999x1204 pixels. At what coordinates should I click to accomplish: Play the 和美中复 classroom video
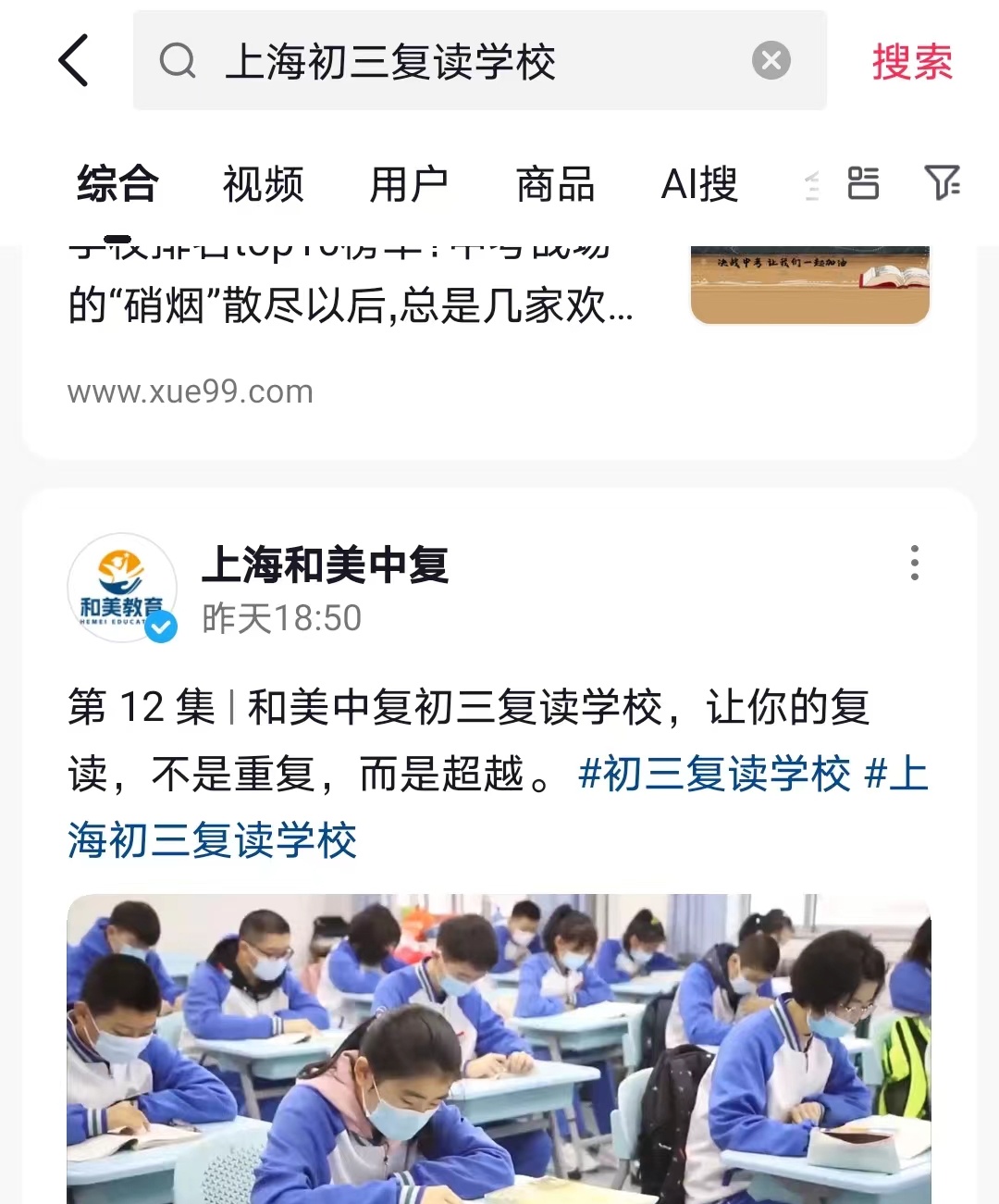click(x=499, y=1048)
